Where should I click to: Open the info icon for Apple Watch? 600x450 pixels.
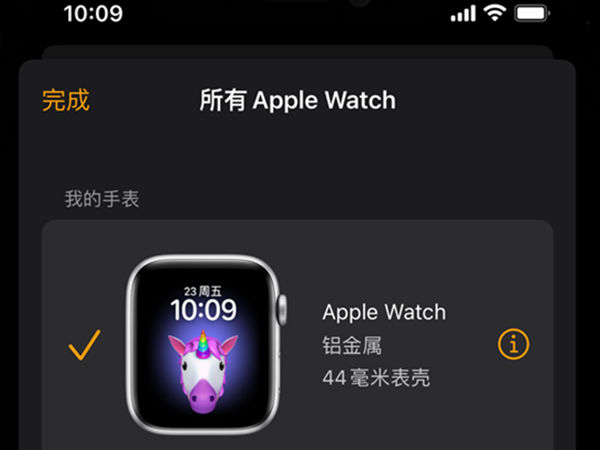click(x=513, y=344)
